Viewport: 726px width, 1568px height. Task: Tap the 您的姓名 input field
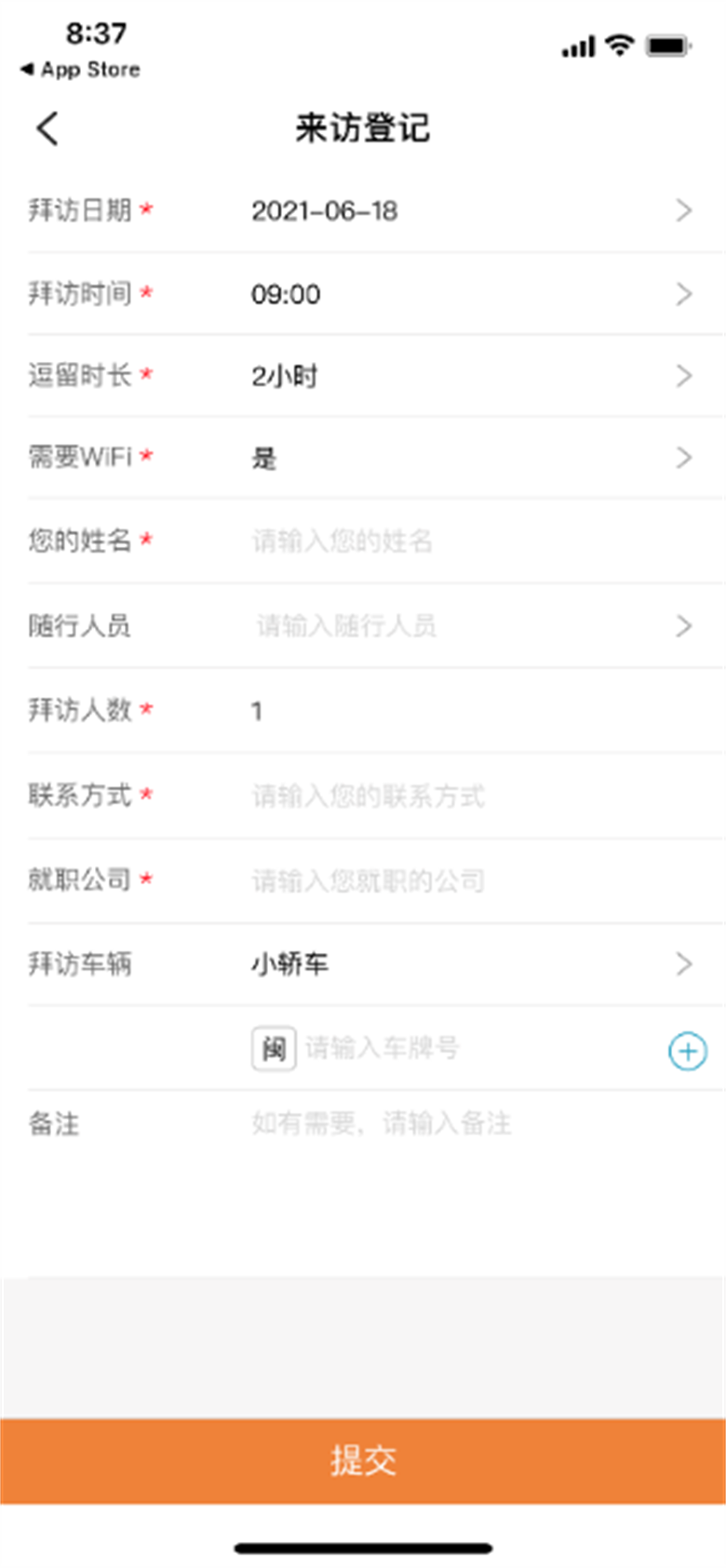[x=465, y=541]
